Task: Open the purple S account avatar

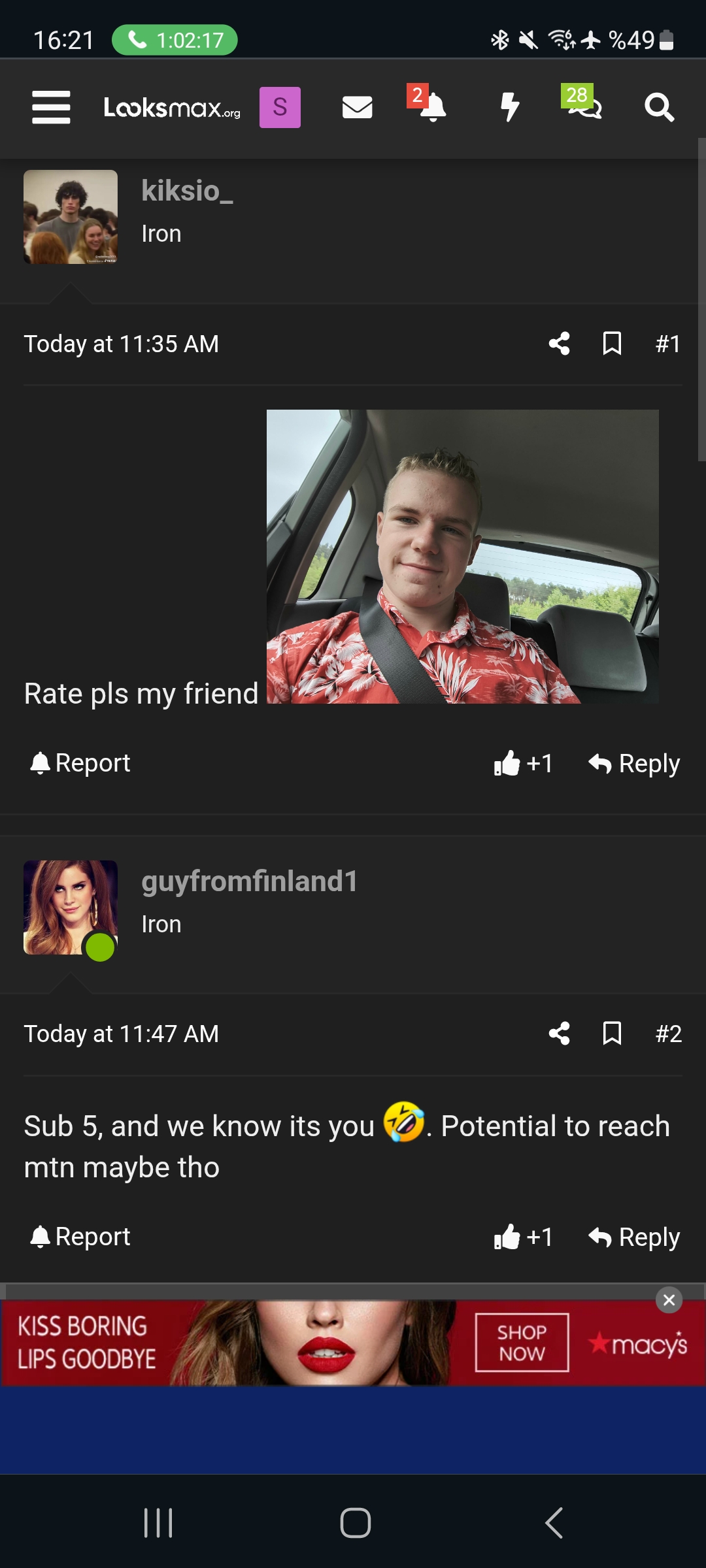Action: click(x=280, y=107)
